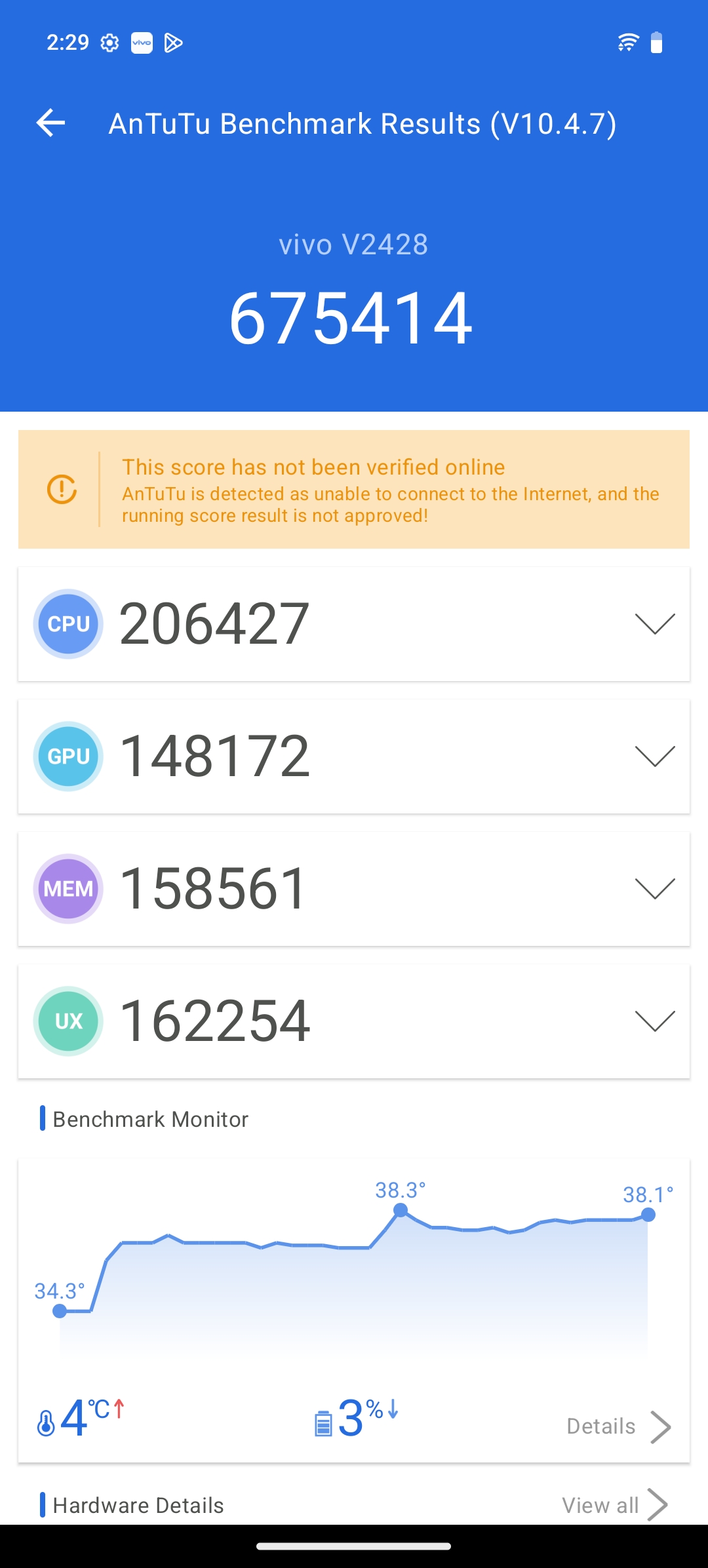This screenshot has width=708, height=1568.
Task: Expand the CPU score breakdown
Action: [x=655, y=624]
